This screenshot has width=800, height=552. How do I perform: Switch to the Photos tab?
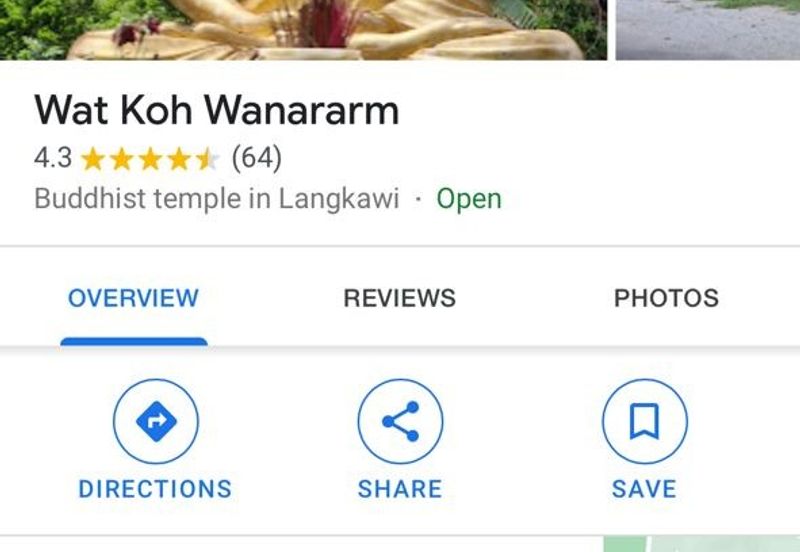coord(666,298)
